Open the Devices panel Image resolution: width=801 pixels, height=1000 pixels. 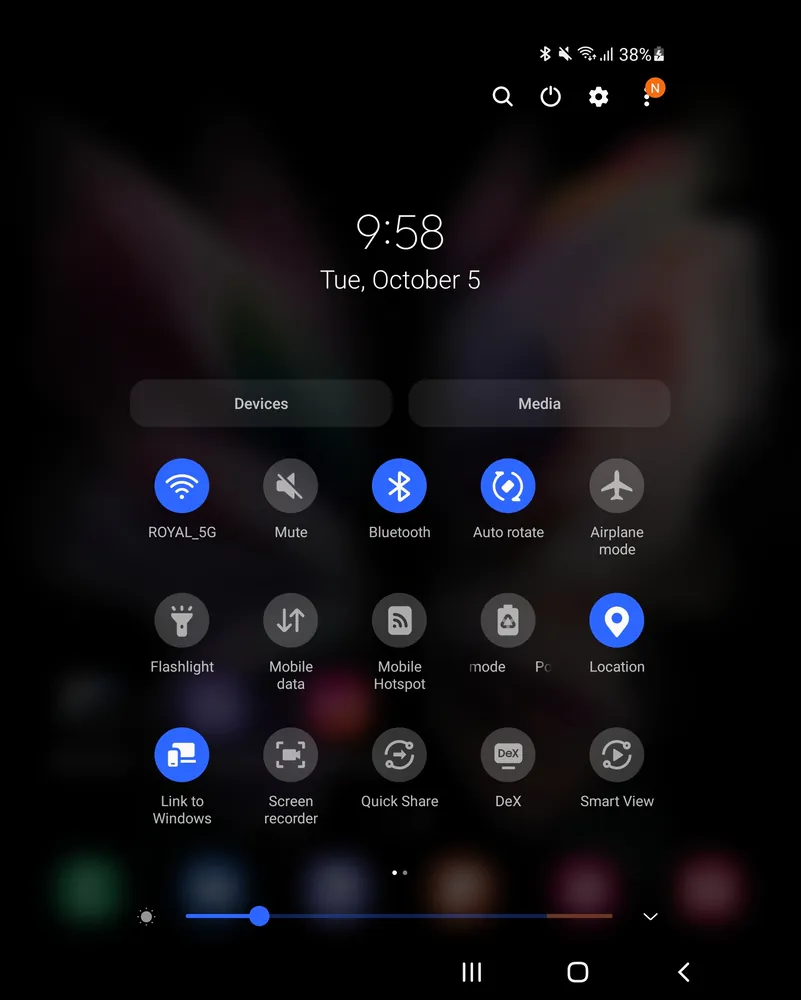coord(261,404)
